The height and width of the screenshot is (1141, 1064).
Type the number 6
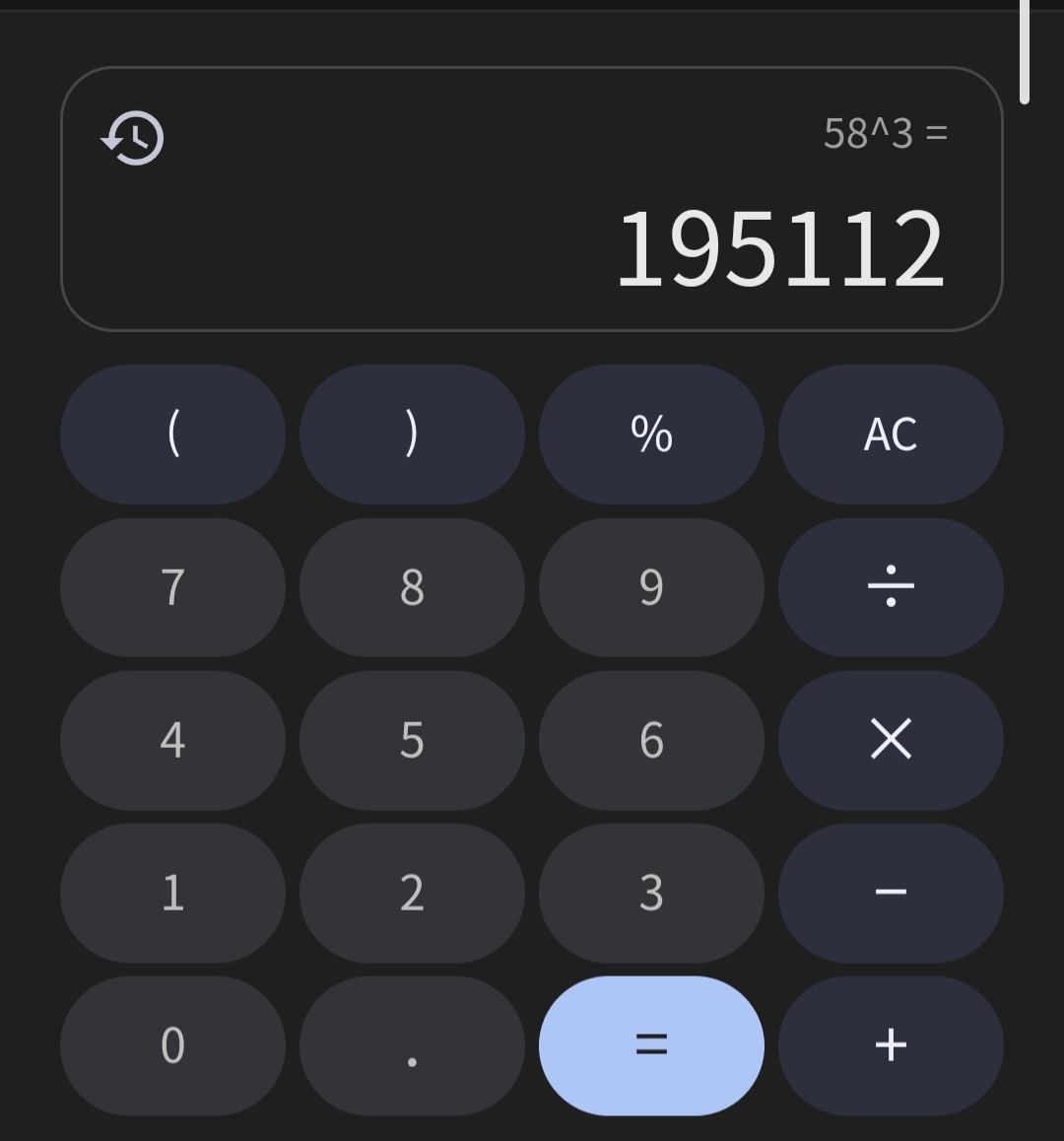click(651, 740)
